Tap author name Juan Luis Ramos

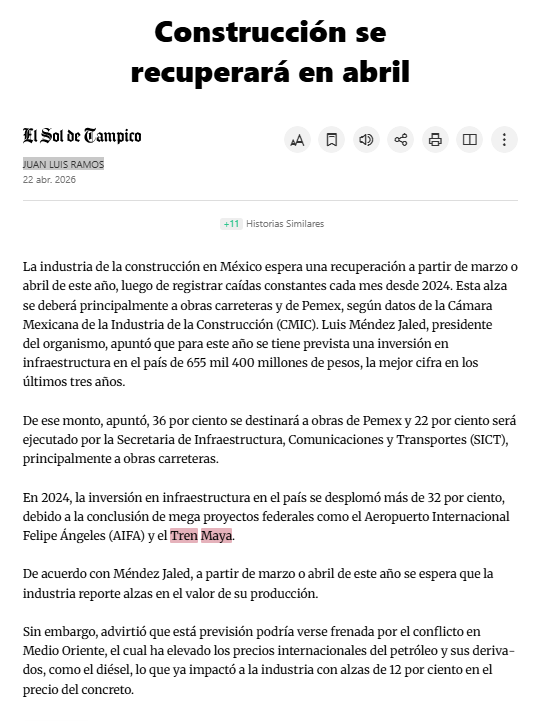(x=63, y=164)
